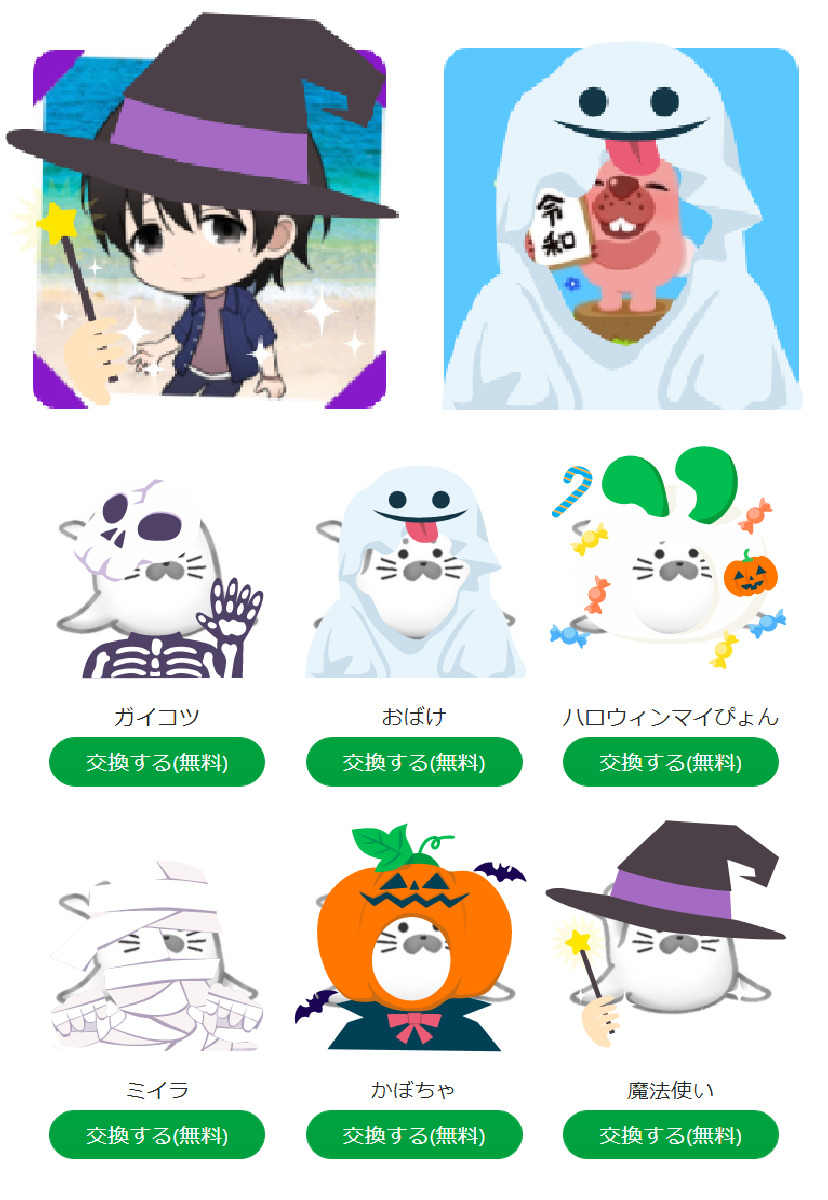Viewport: 828px width, 1200px height.
Task: Select 交換する(無料) for ミイラ
Action: (x=157, y=1136)
